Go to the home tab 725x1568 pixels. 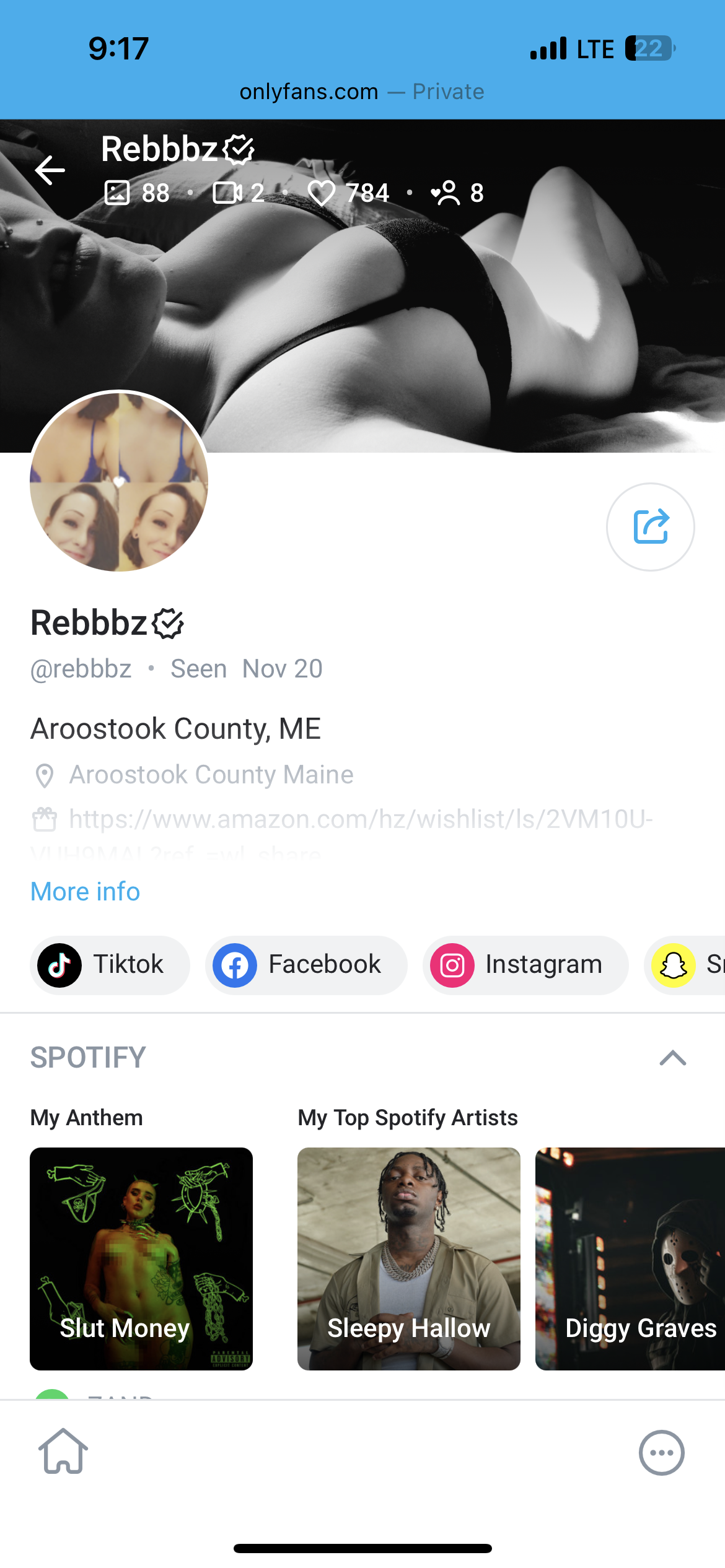(x=63, y=1452)
